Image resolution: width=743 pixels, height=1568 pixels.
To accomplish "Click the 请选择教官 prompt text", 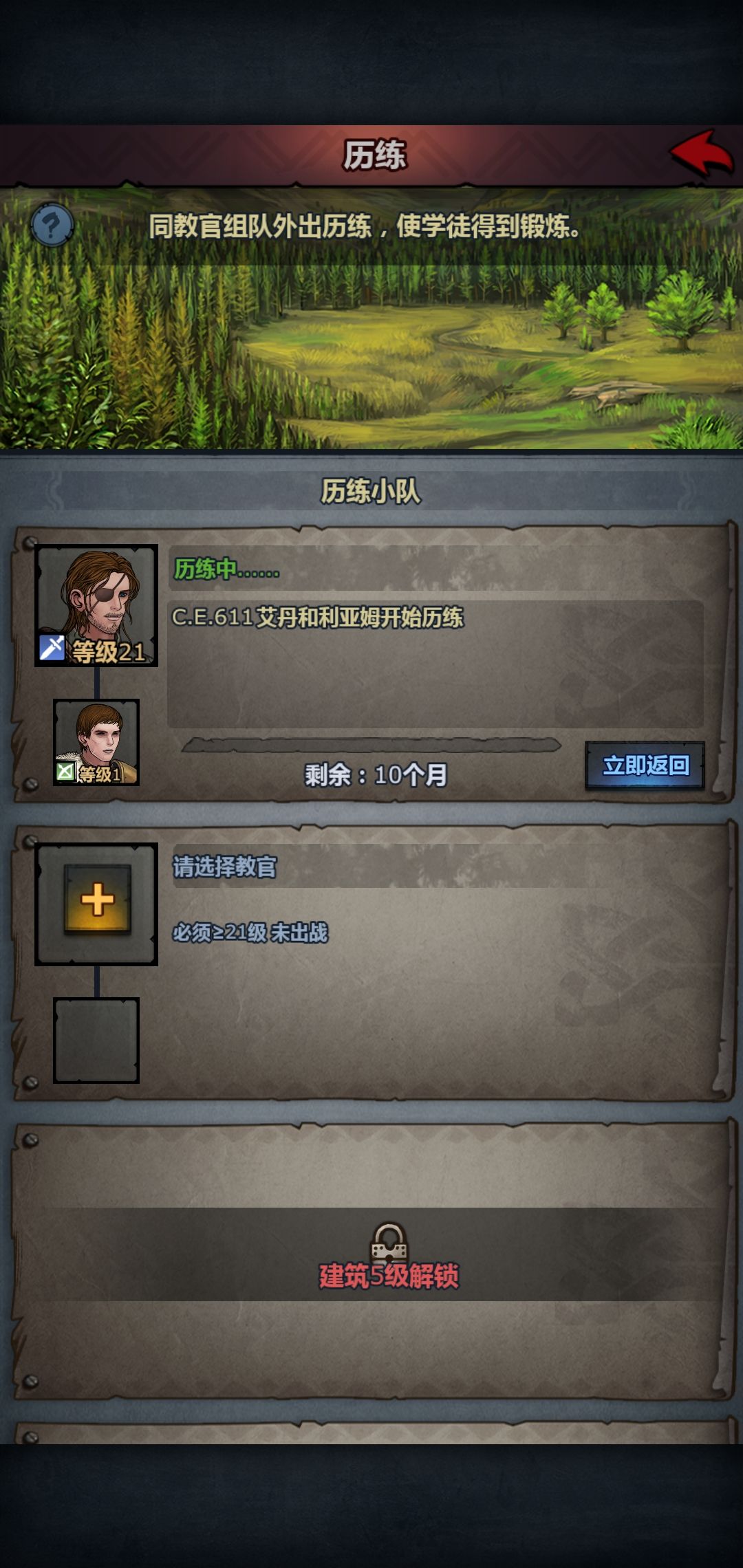I will tap(224, 867).
